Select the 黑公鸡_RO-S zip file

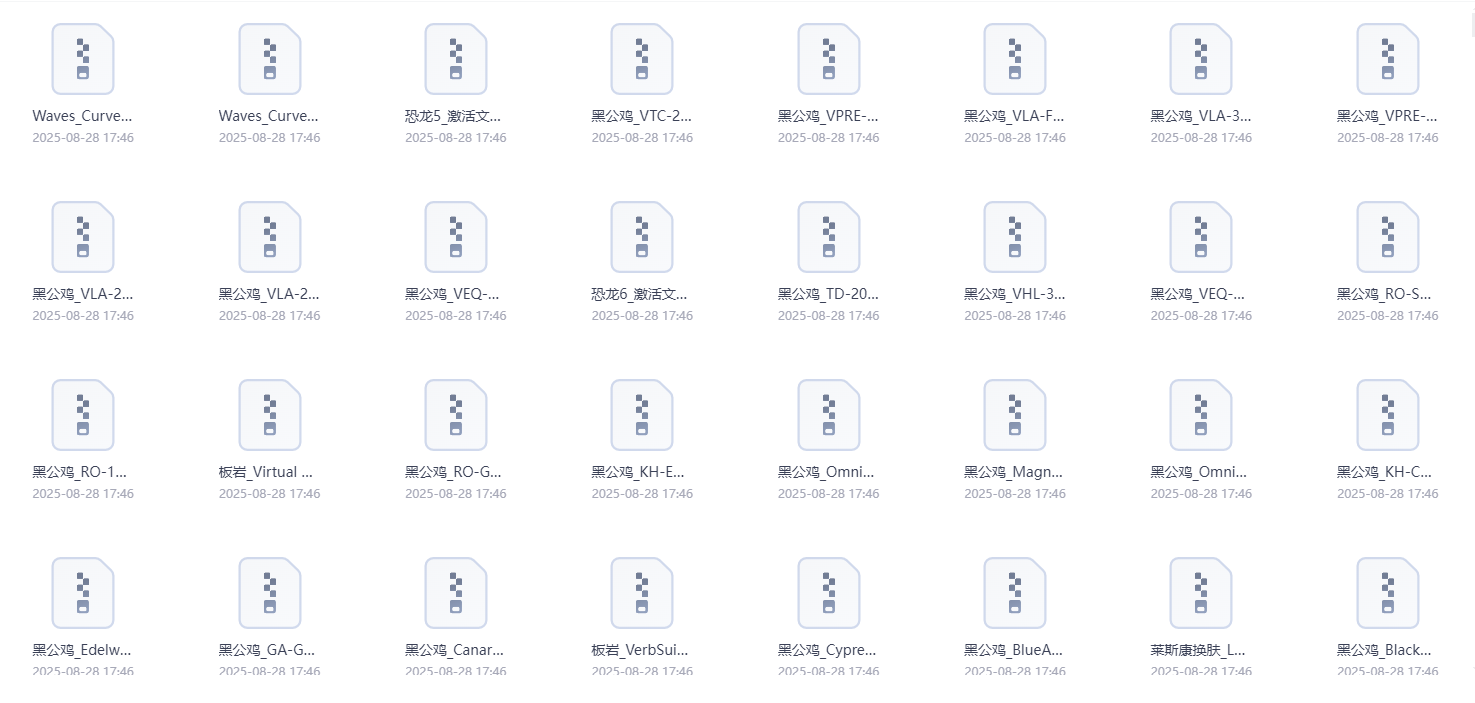[1387, 237]
